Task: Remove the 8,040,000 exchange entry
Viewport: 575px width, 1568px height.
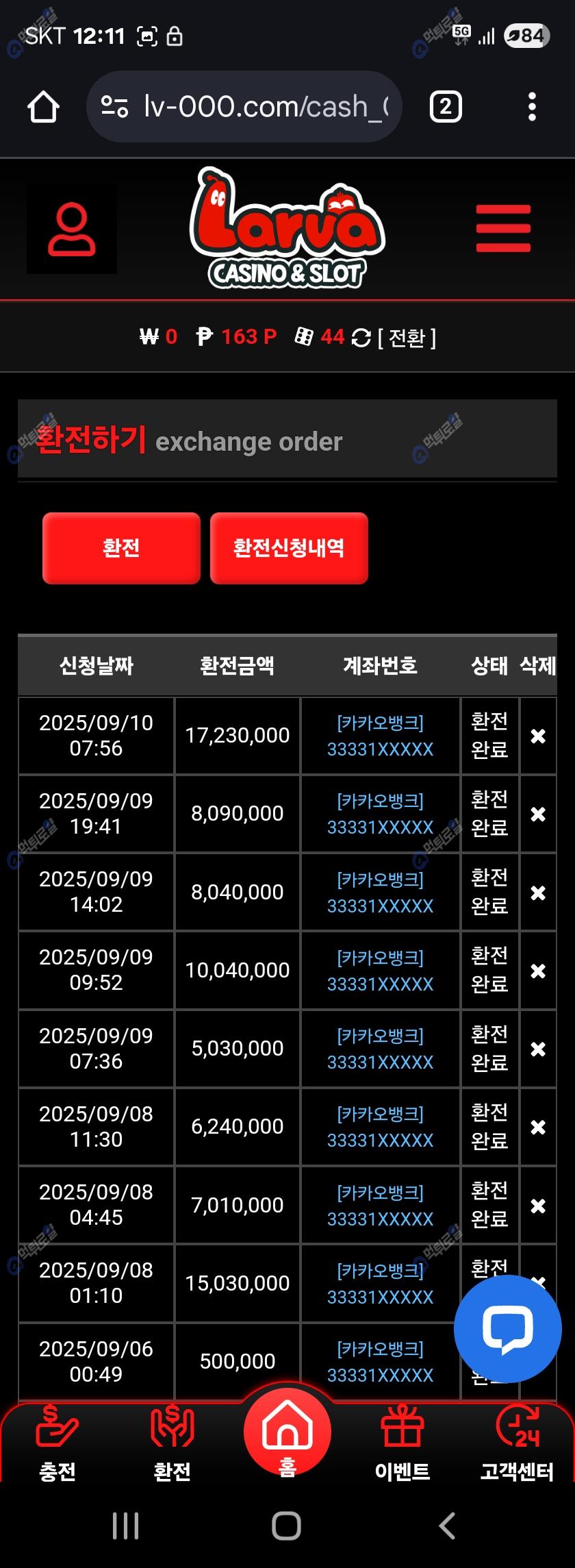Action: tap(538, 893)
